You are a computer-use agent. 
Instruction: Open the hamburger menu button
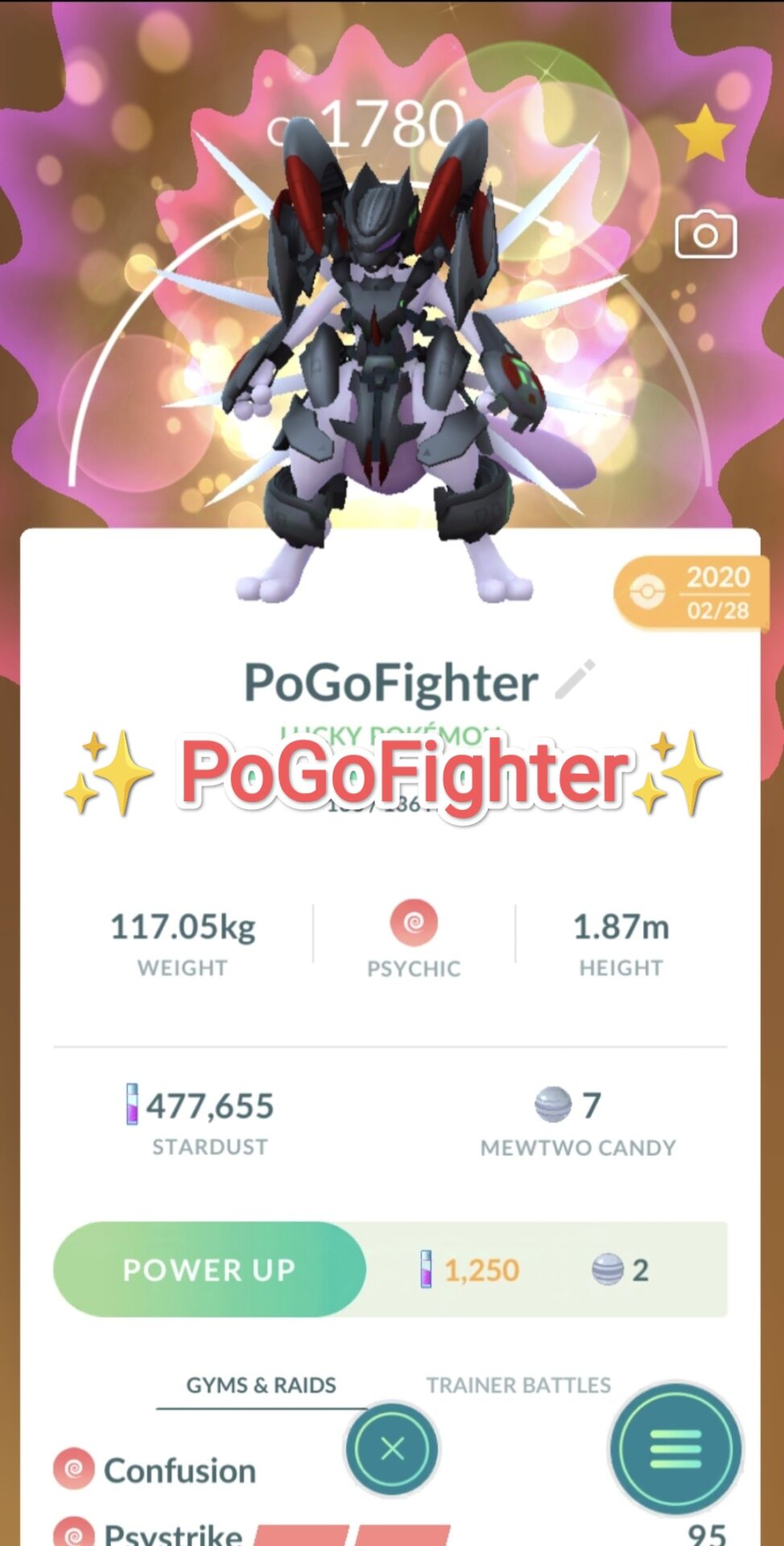tap(675, 1449)
